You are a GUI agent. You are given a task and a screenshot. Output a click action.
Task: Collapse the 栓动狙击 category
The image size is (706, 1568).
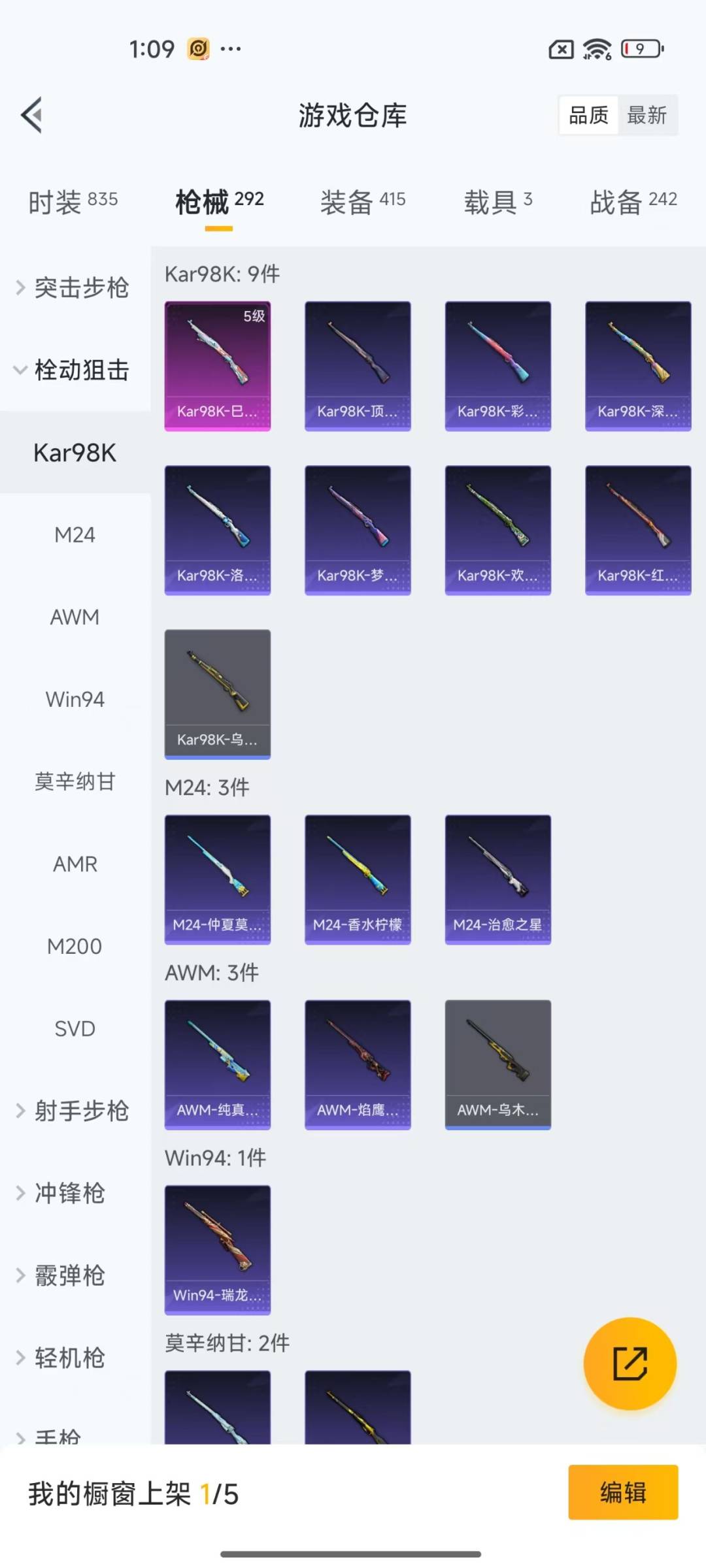point(75,370)
